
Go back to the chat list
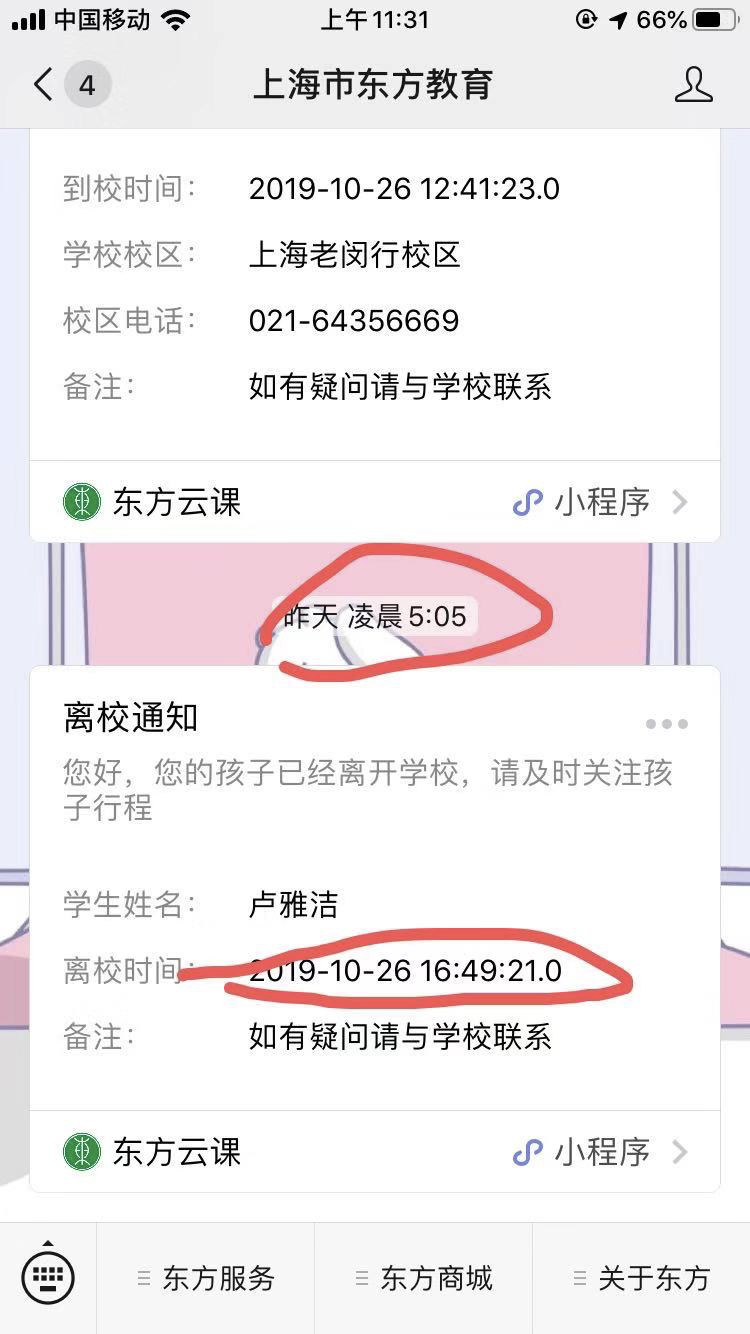click(44, 85)
